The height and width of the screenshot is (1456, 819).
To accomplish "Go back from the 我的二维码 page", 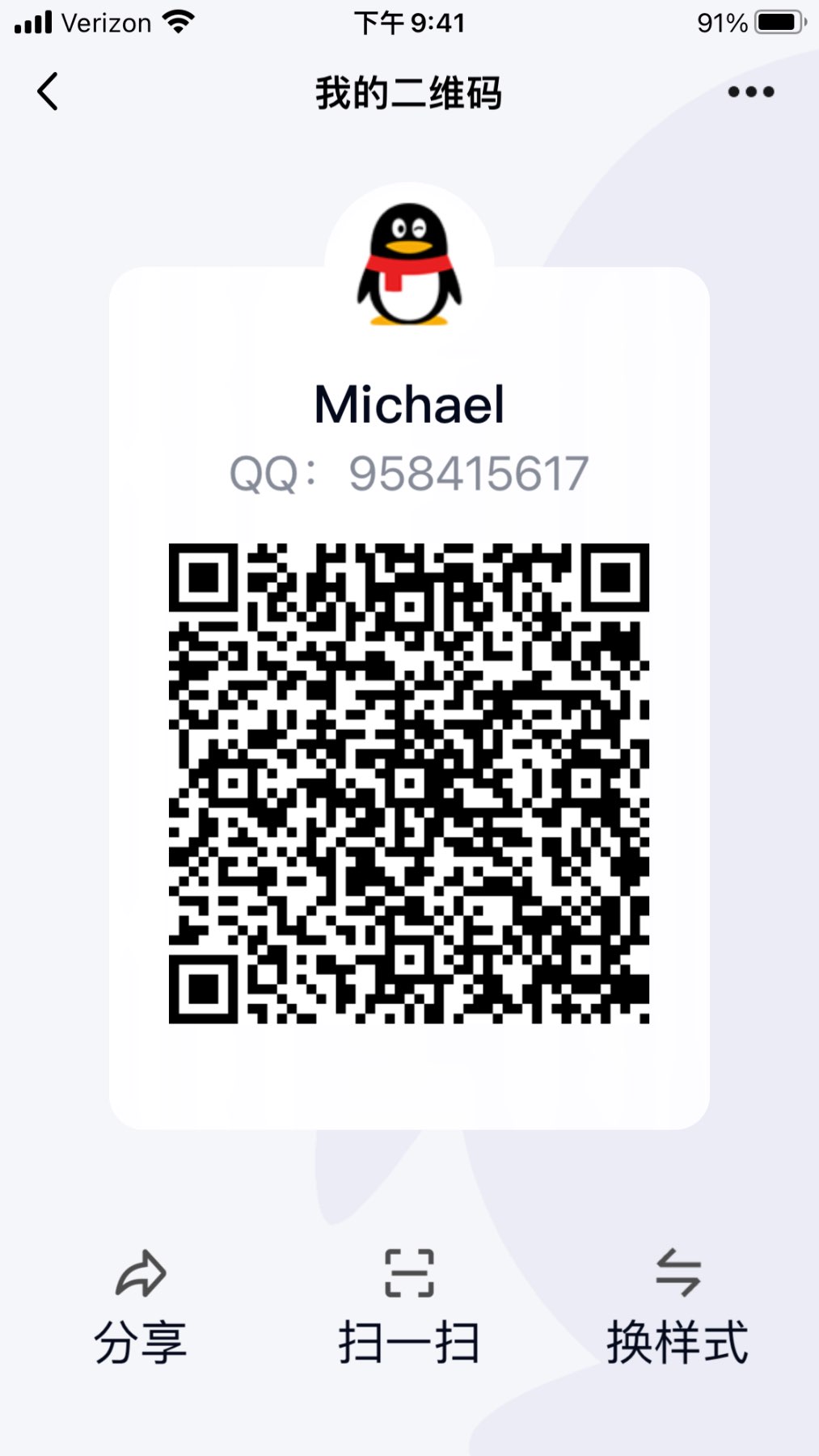I will 48,91.
